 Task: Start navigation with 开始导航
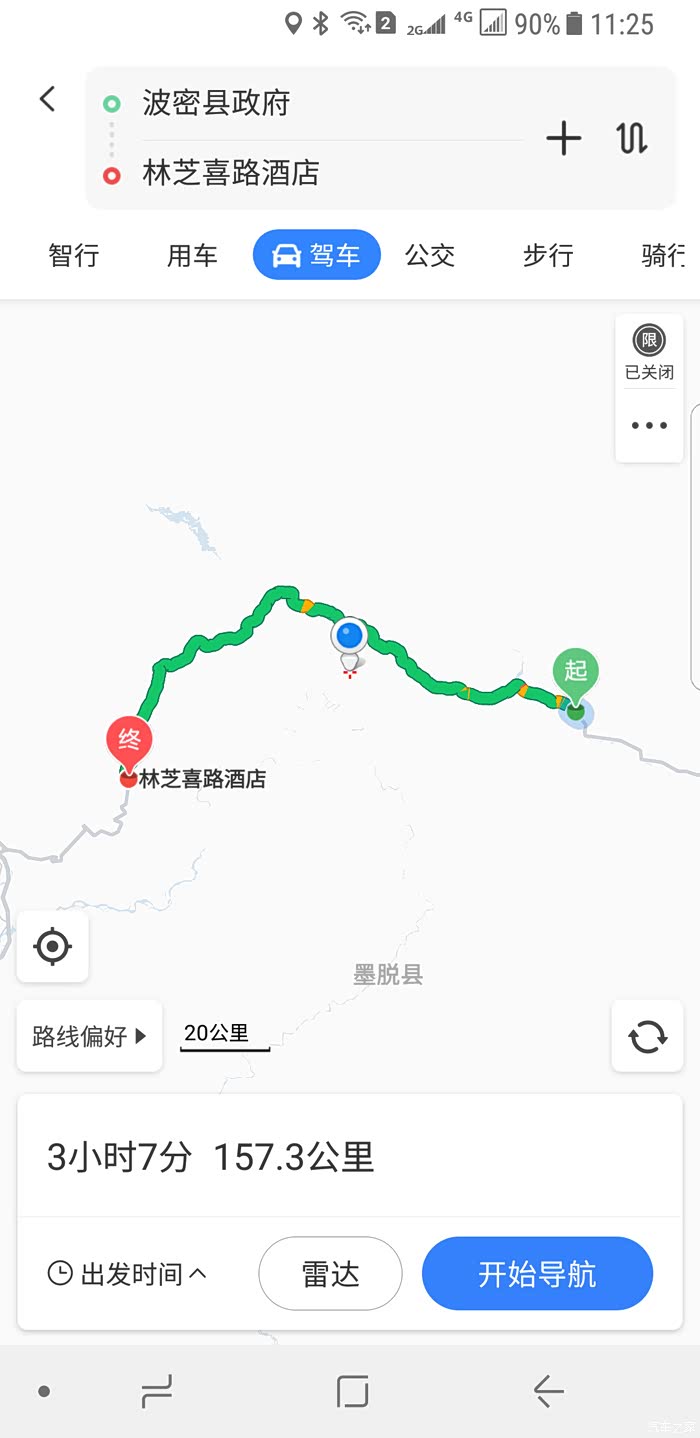point(537,1274)
